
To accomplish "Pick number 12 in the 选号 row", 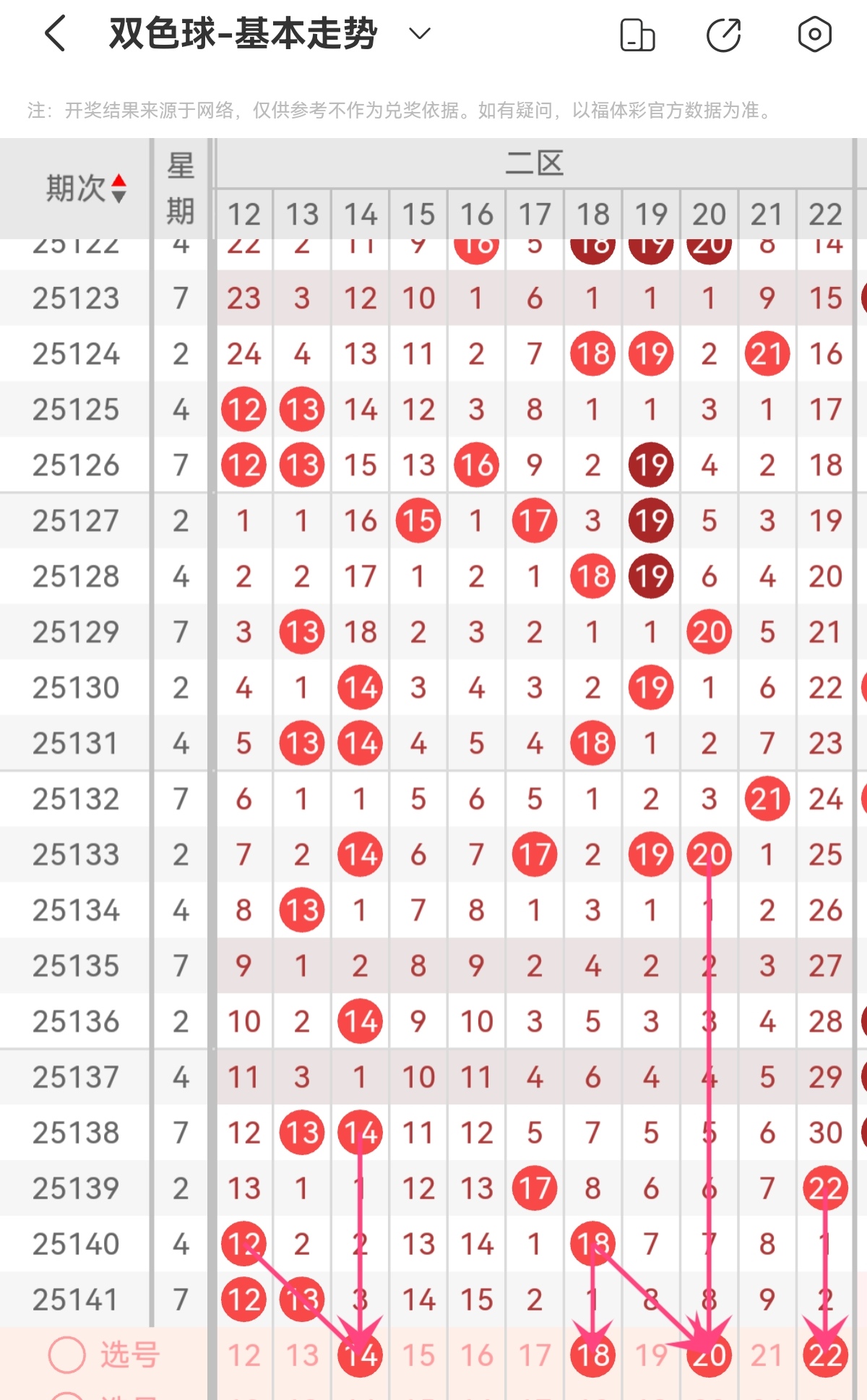I will (244, 1355).
